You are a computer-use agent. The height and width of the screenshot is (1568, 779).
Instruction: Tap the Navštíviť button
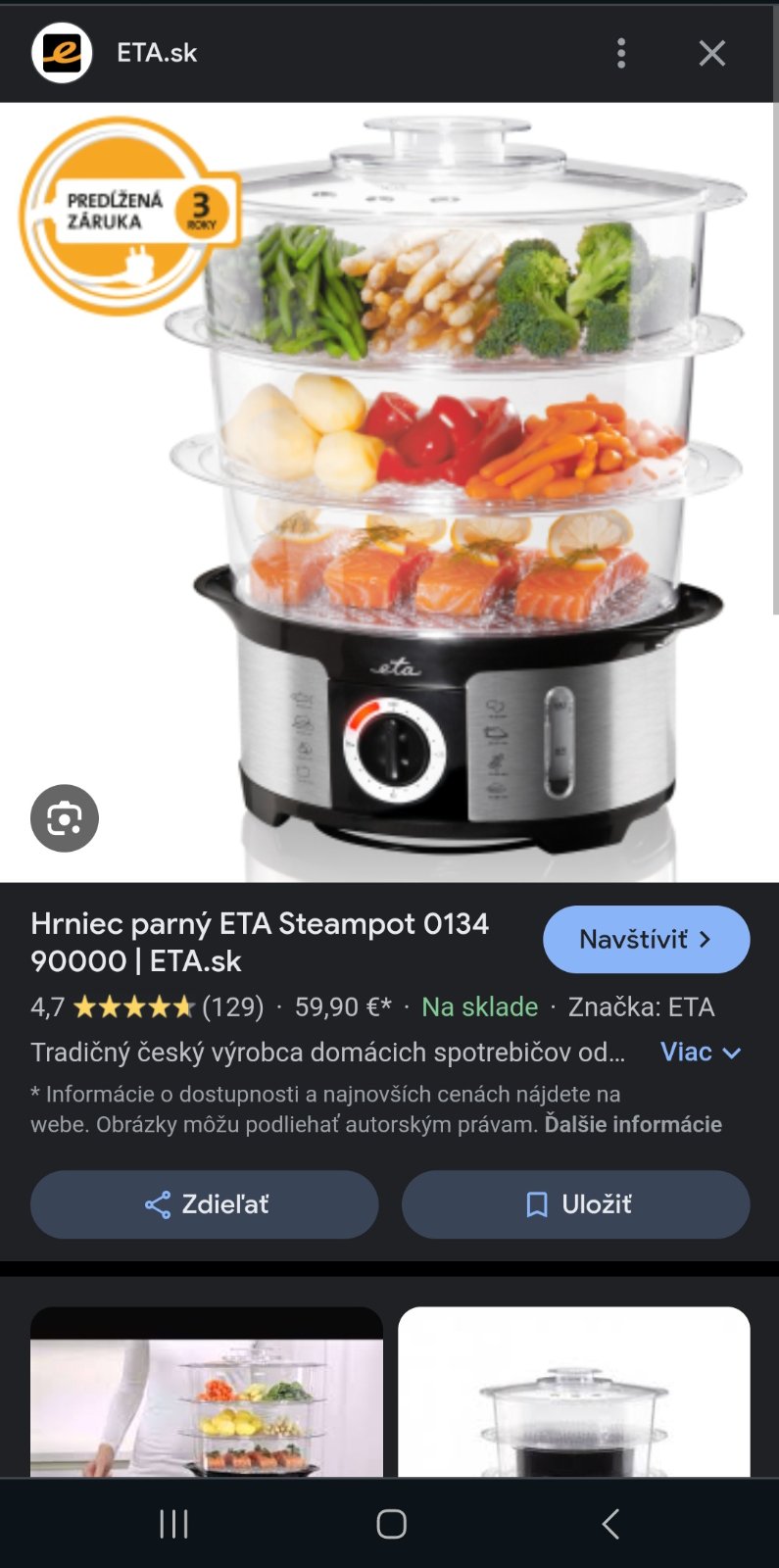point(646,939)
